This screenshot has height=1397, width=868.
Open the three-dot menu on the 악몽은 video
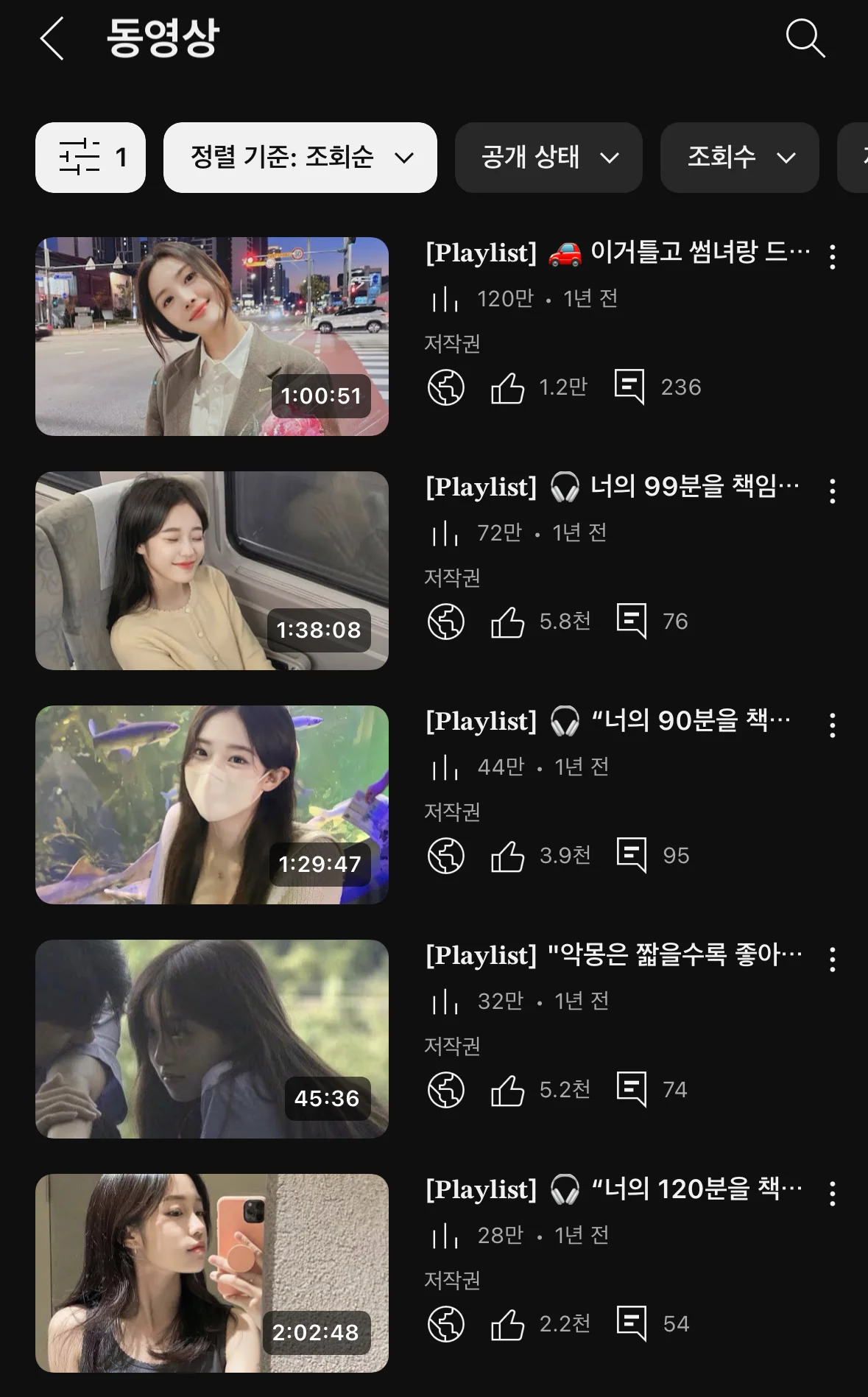(x=833, y=958)
